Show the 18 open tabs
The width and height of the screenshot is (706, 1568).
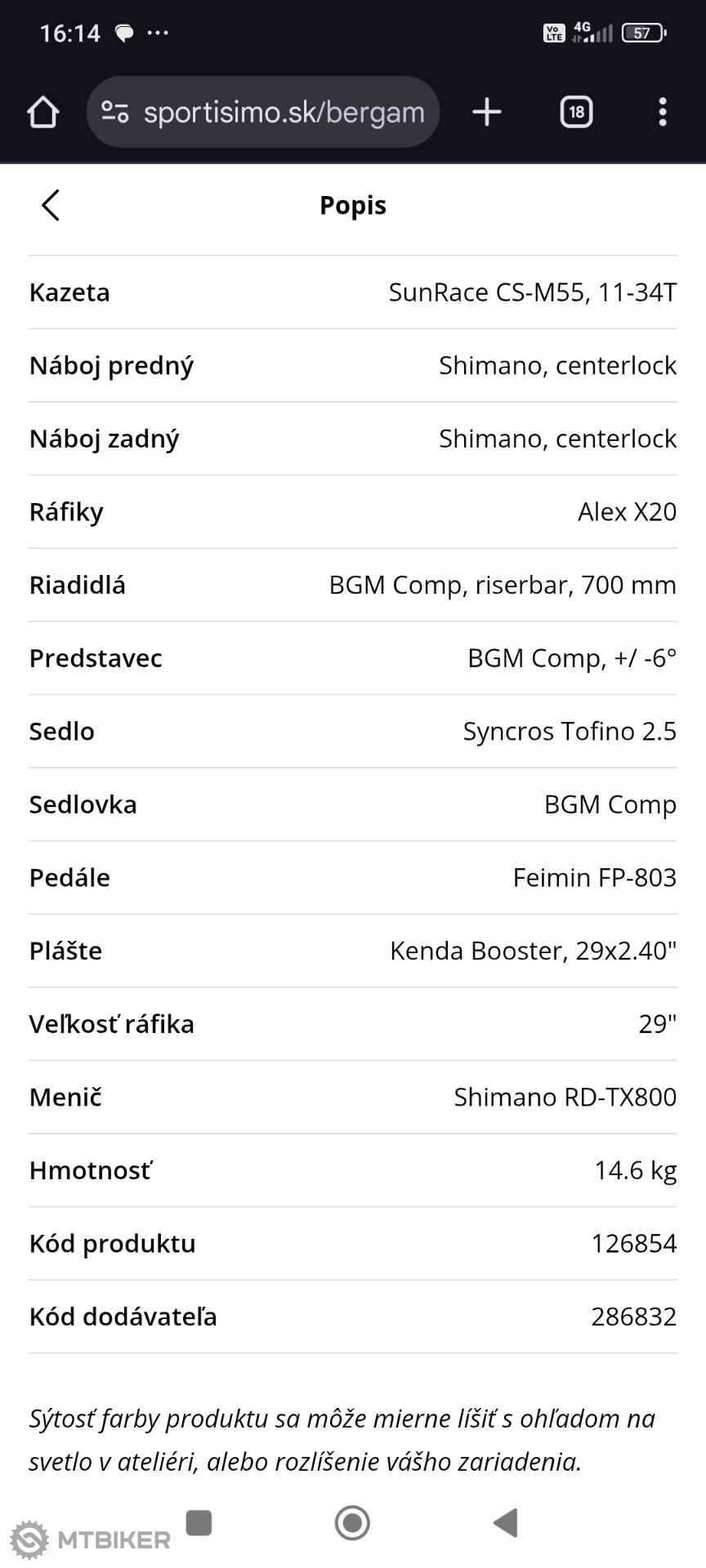click(576, 112)
